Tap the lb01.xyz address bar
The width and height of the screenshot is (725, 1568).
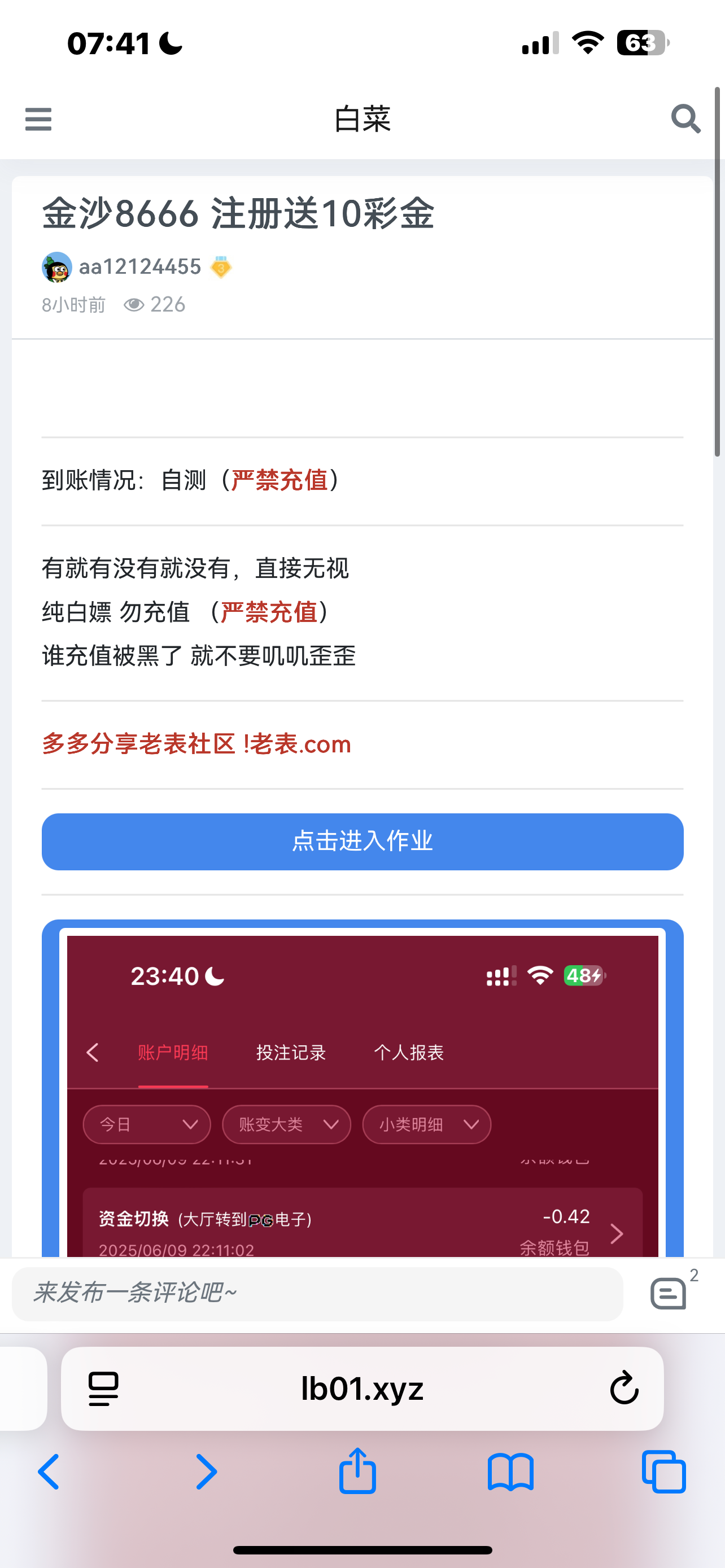pos(362,1389)
